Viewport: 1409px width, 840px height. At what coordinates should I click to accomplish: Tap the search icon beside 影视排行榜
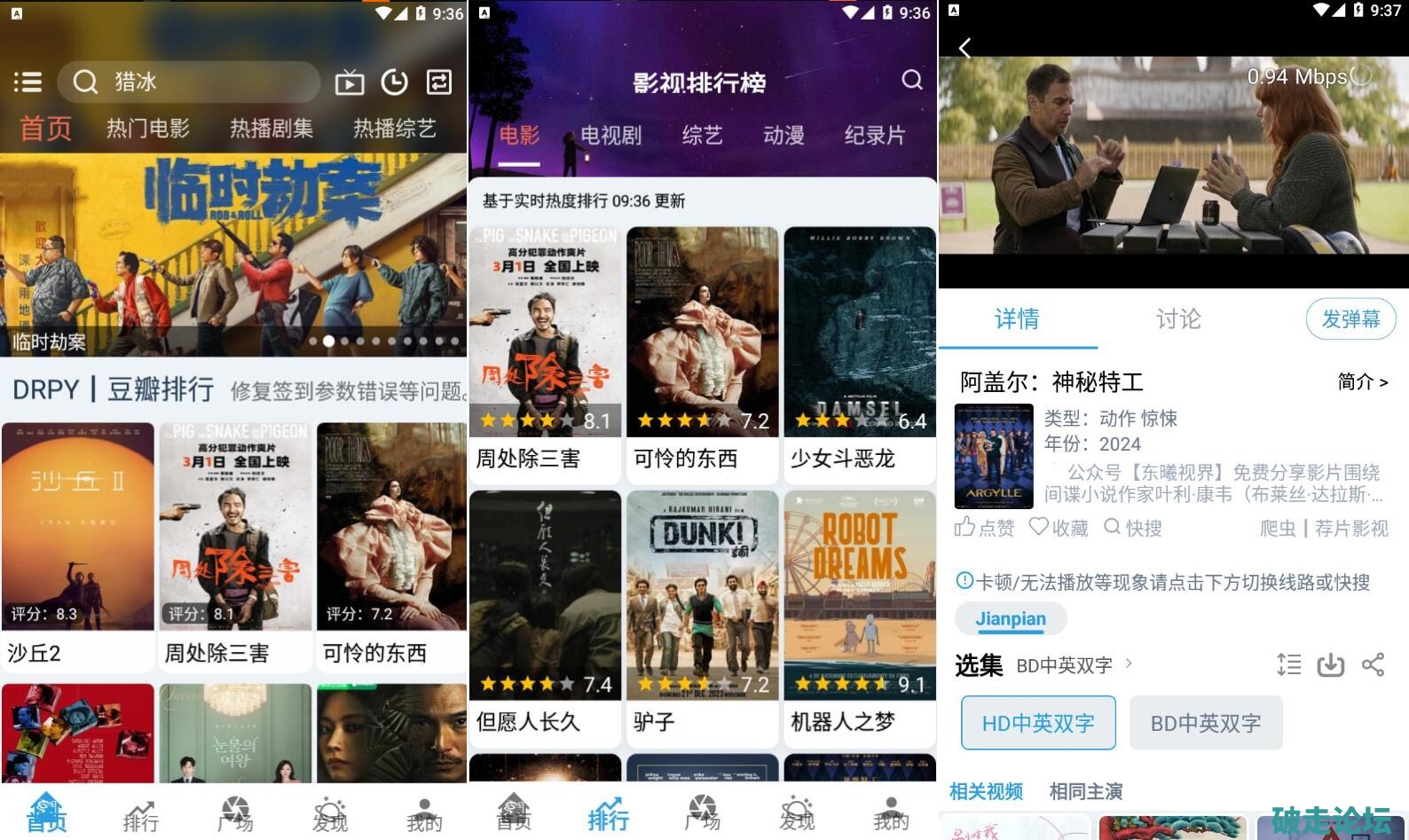tap(911, 81)
